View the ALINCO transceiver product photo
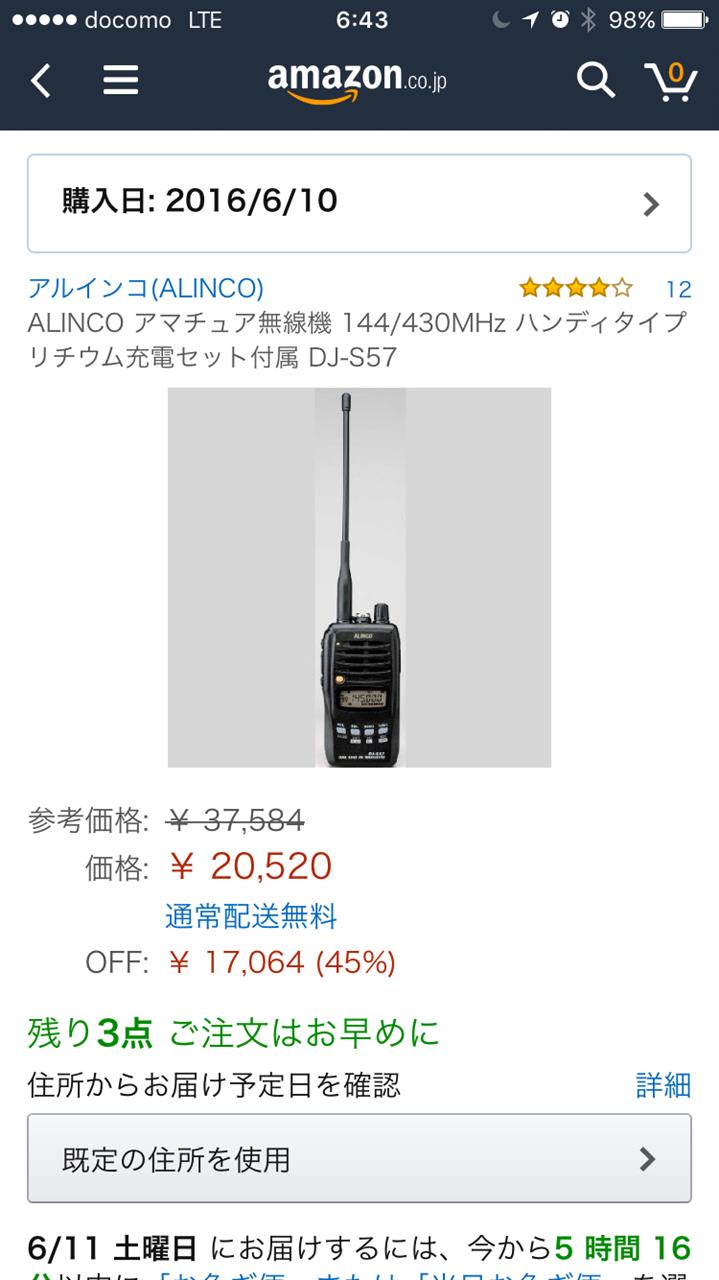Image resolution: width=719 pixels, height=1280 pixels. (359, 577)
